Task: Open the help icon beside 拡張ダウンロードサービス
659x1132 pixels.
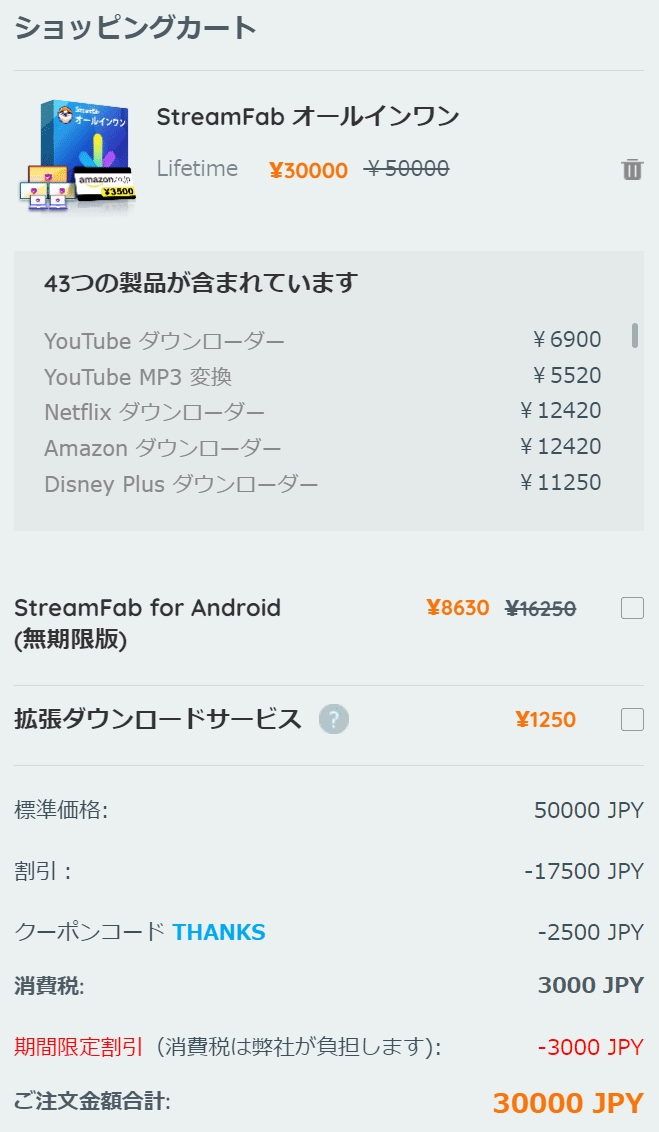Action: 334,719
